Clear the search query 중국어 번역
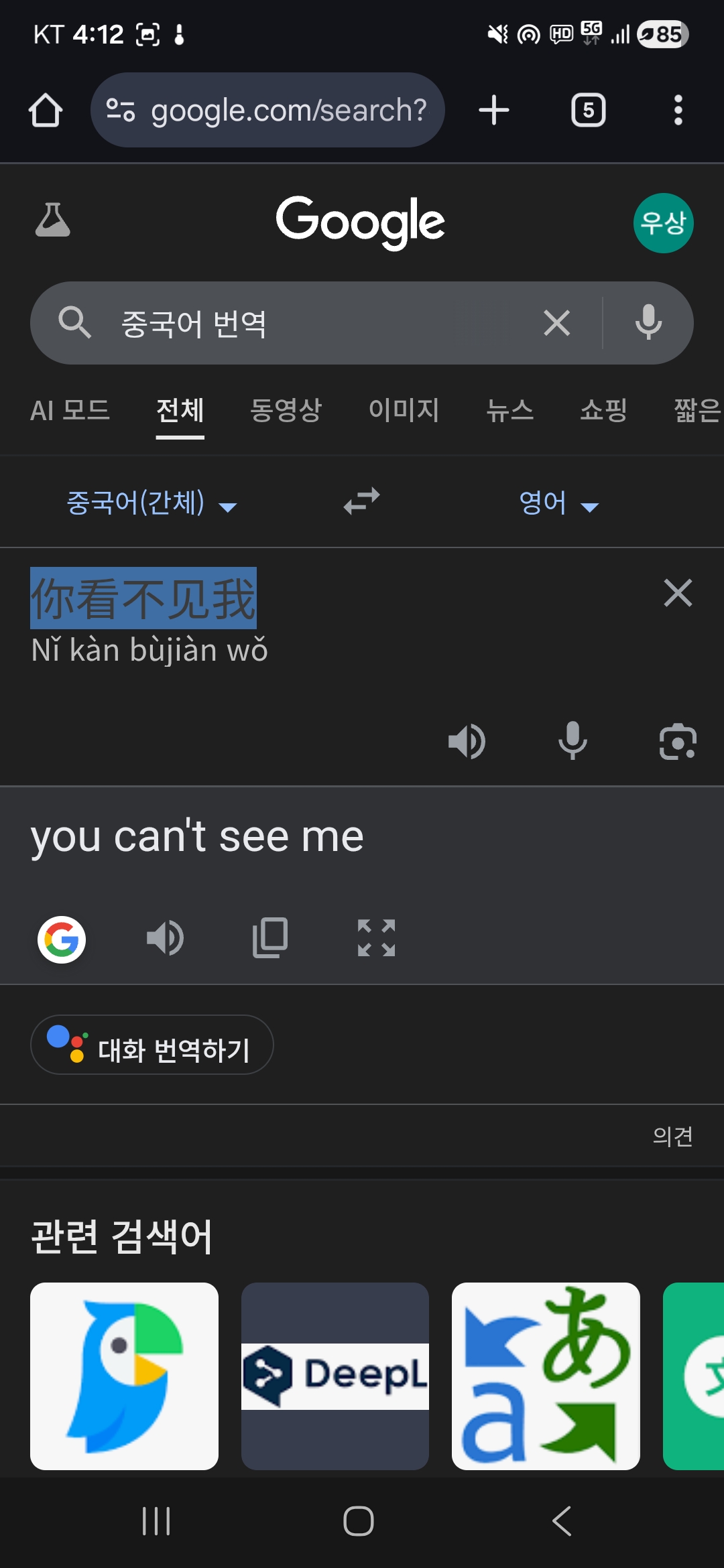Viewport: 724px width, 1568px height. coord(556,323)
